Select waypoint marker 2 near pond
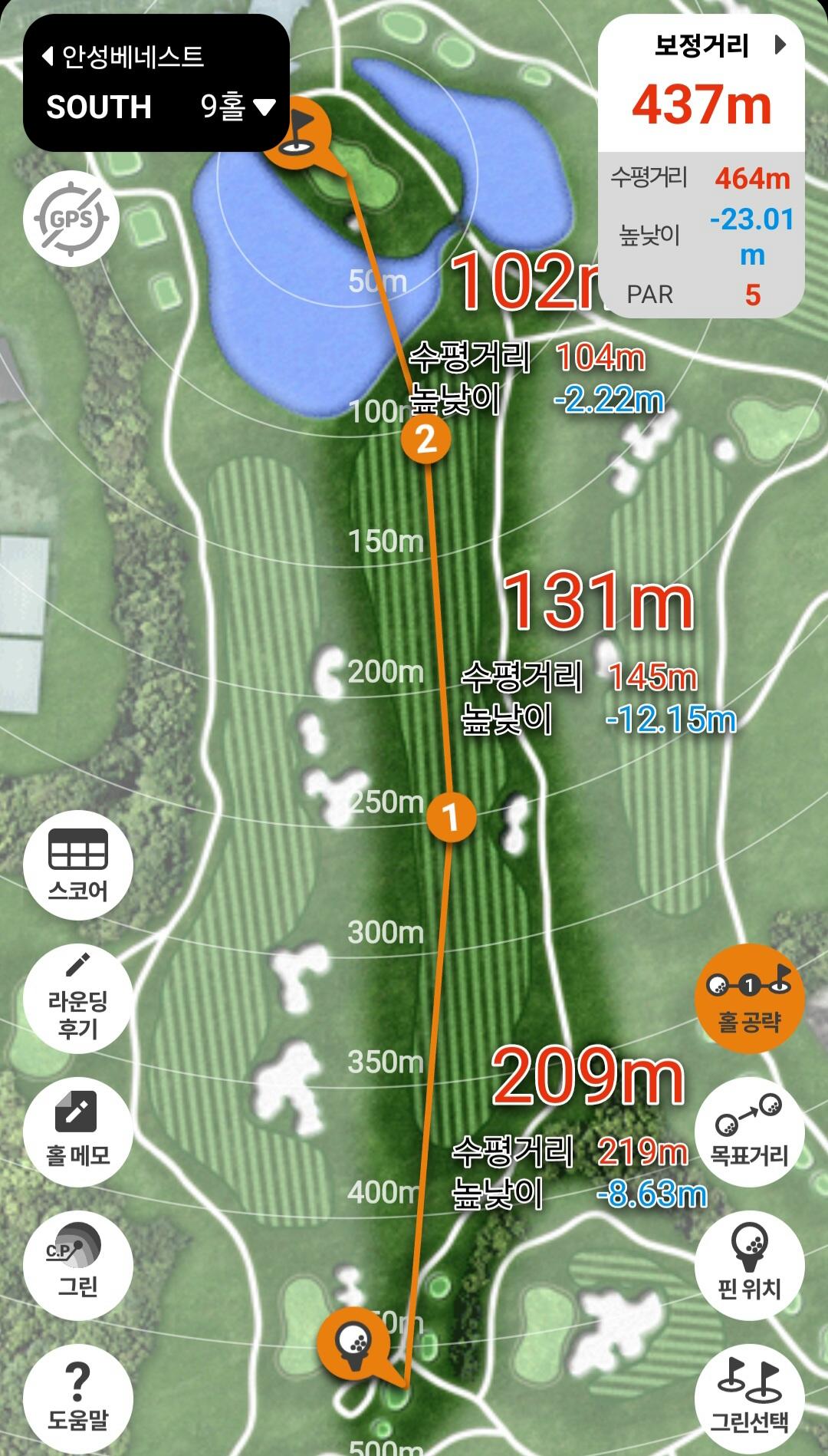The image size is (828, 1456). (426, 439)
